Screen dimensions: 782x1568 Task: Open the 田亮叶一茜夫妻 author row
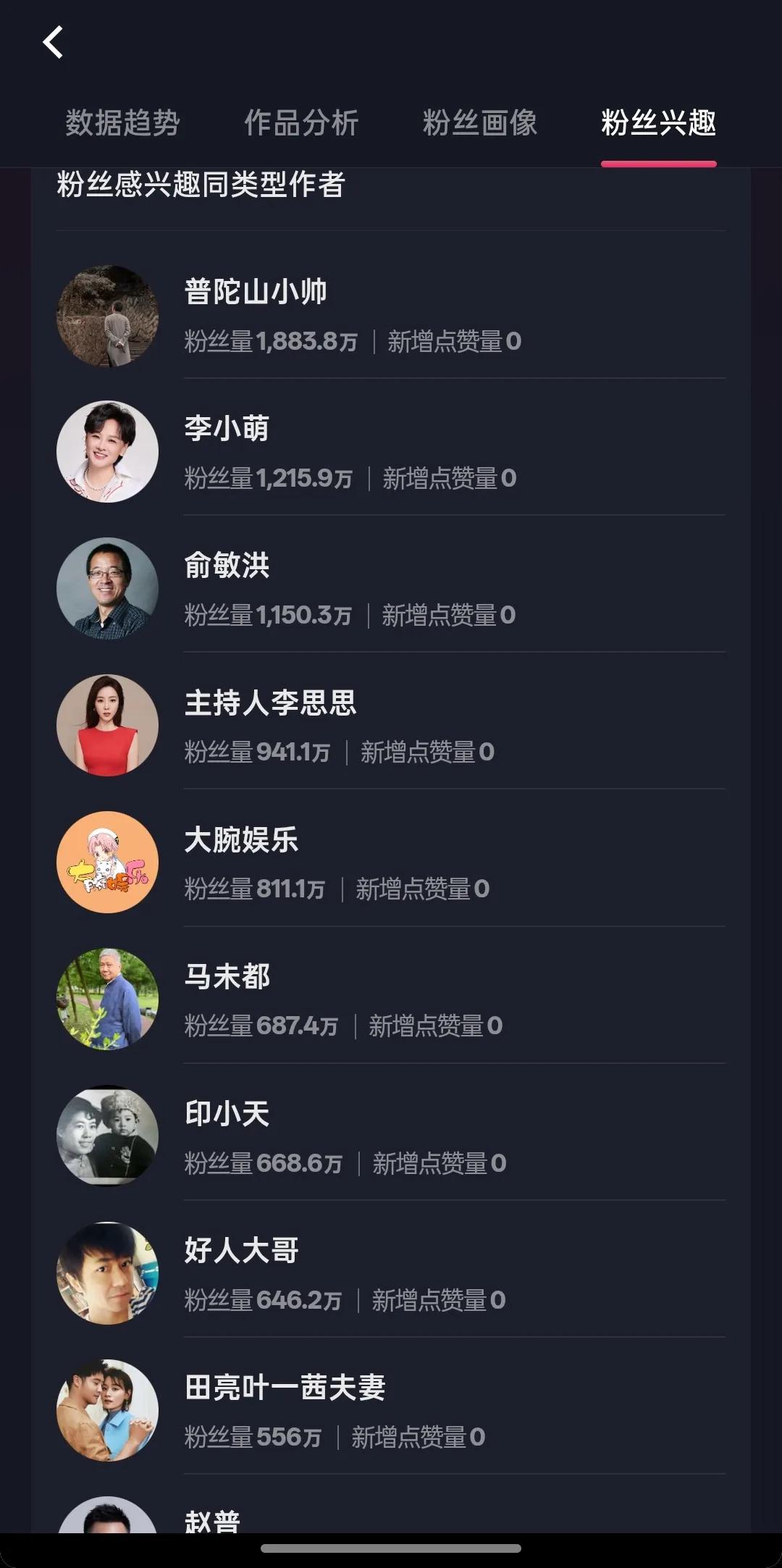[x=391, y=1410]
